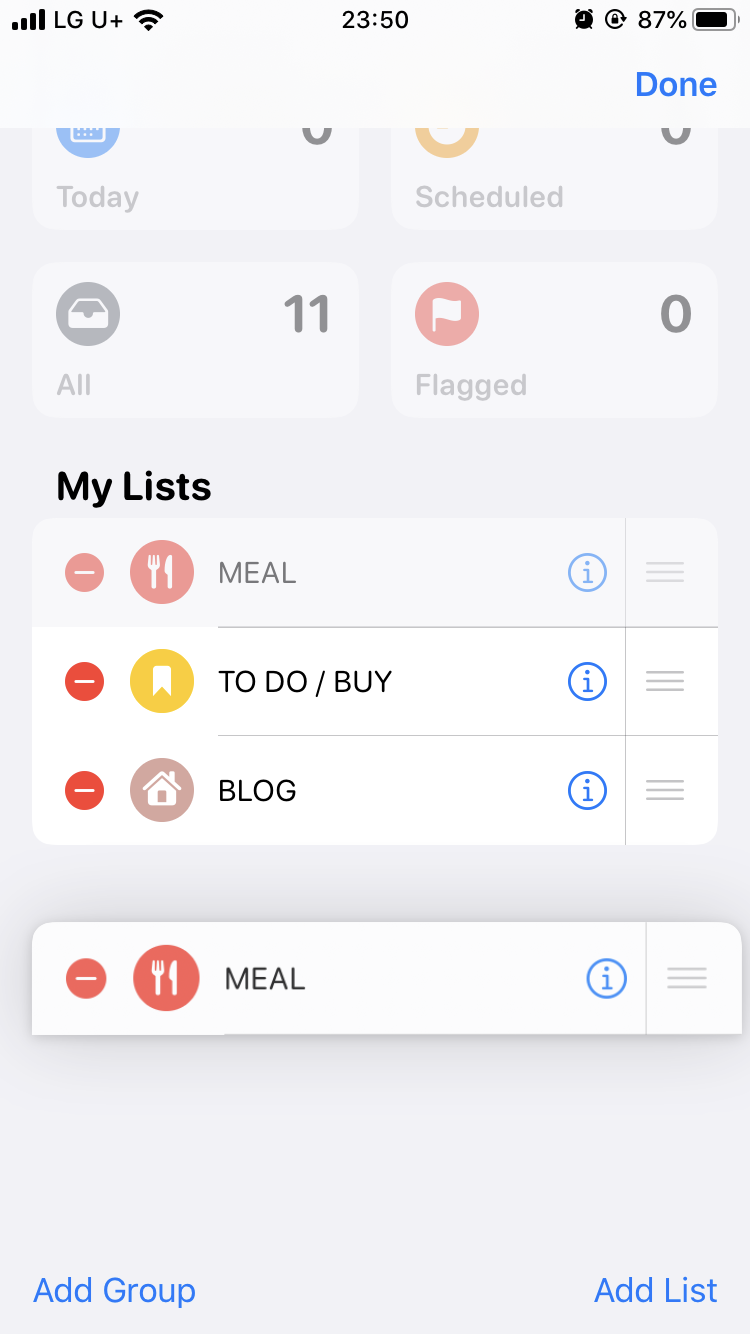
Task: Tap Done to finish editing
Action: click(675, 85)
